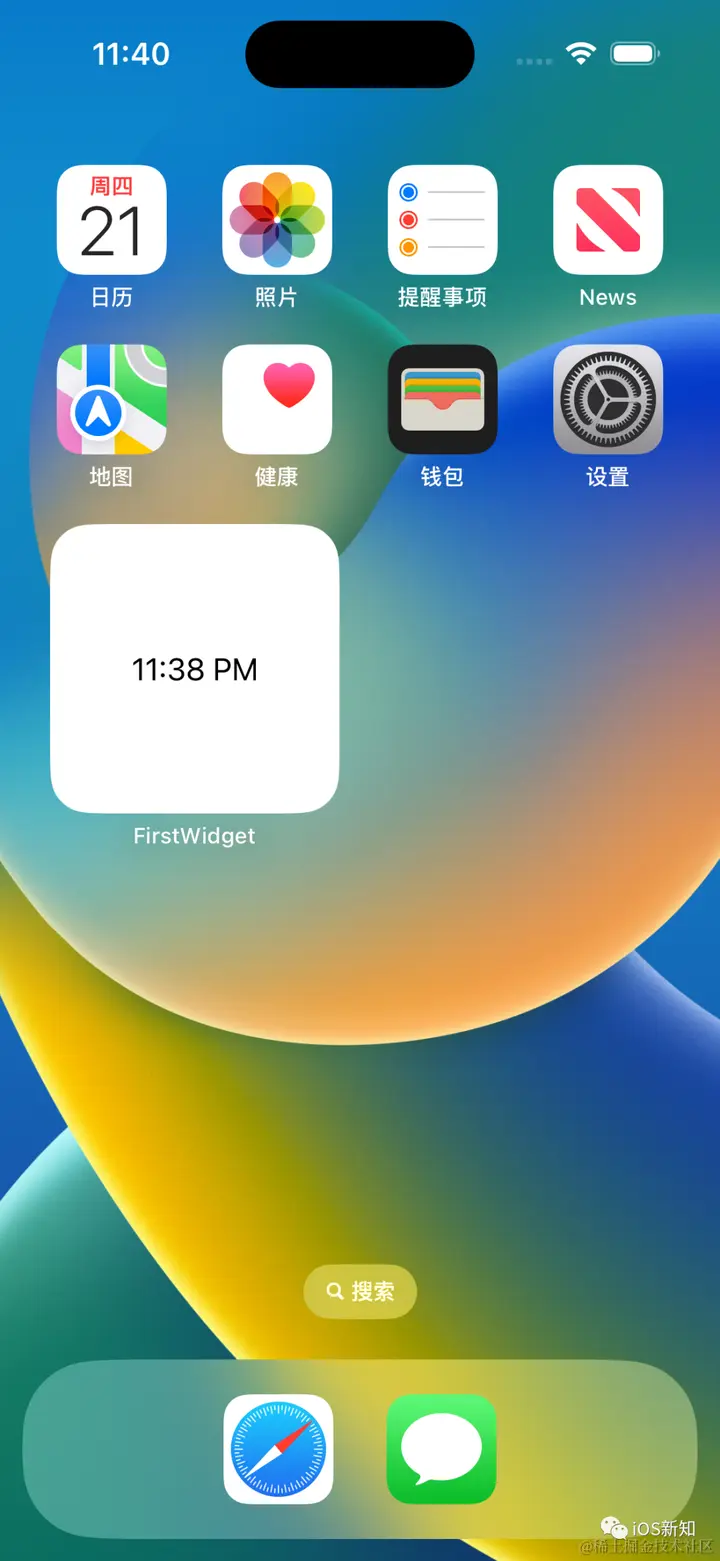
Task: Tap the FirstWidget clock widget
Action: coord(195,668)
